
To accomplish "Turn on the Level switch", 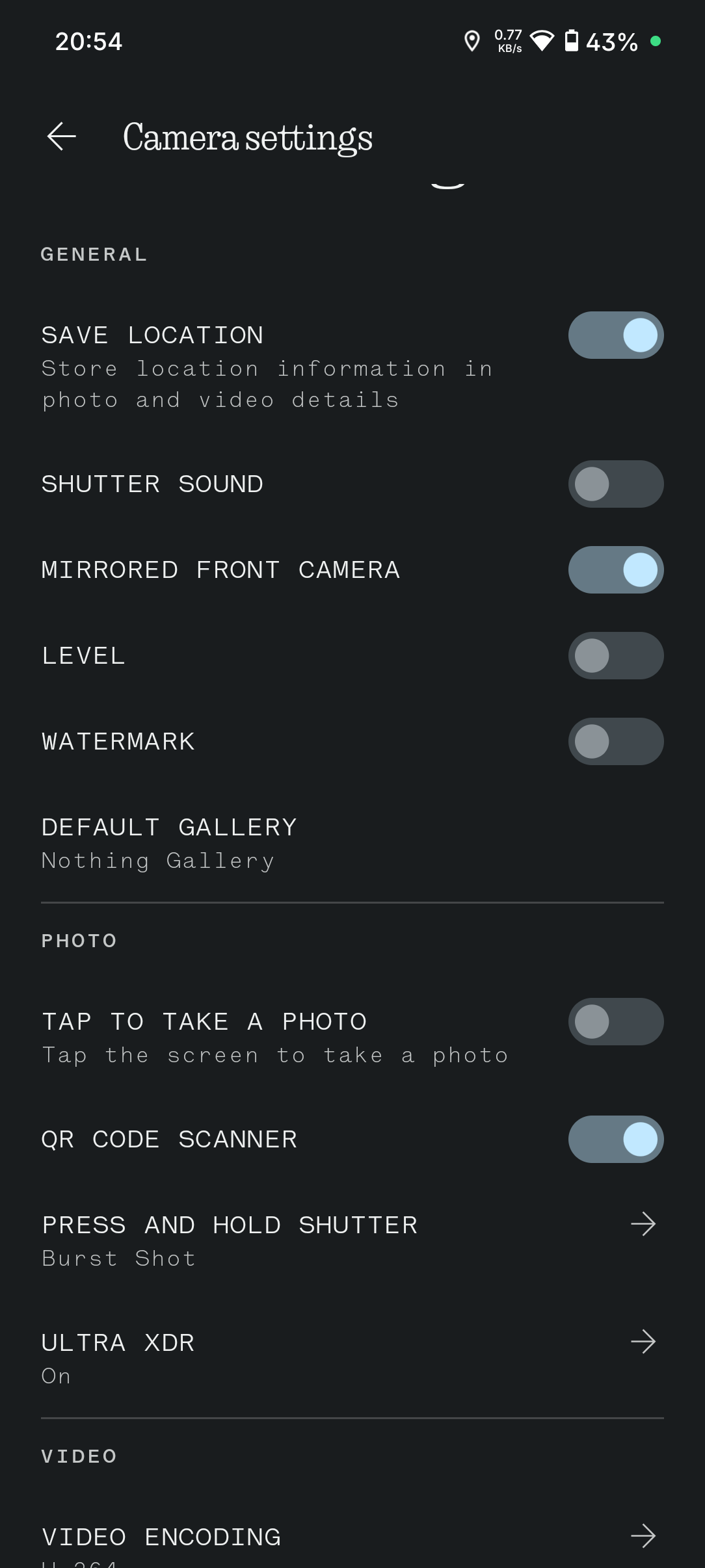I will (615, 656).
